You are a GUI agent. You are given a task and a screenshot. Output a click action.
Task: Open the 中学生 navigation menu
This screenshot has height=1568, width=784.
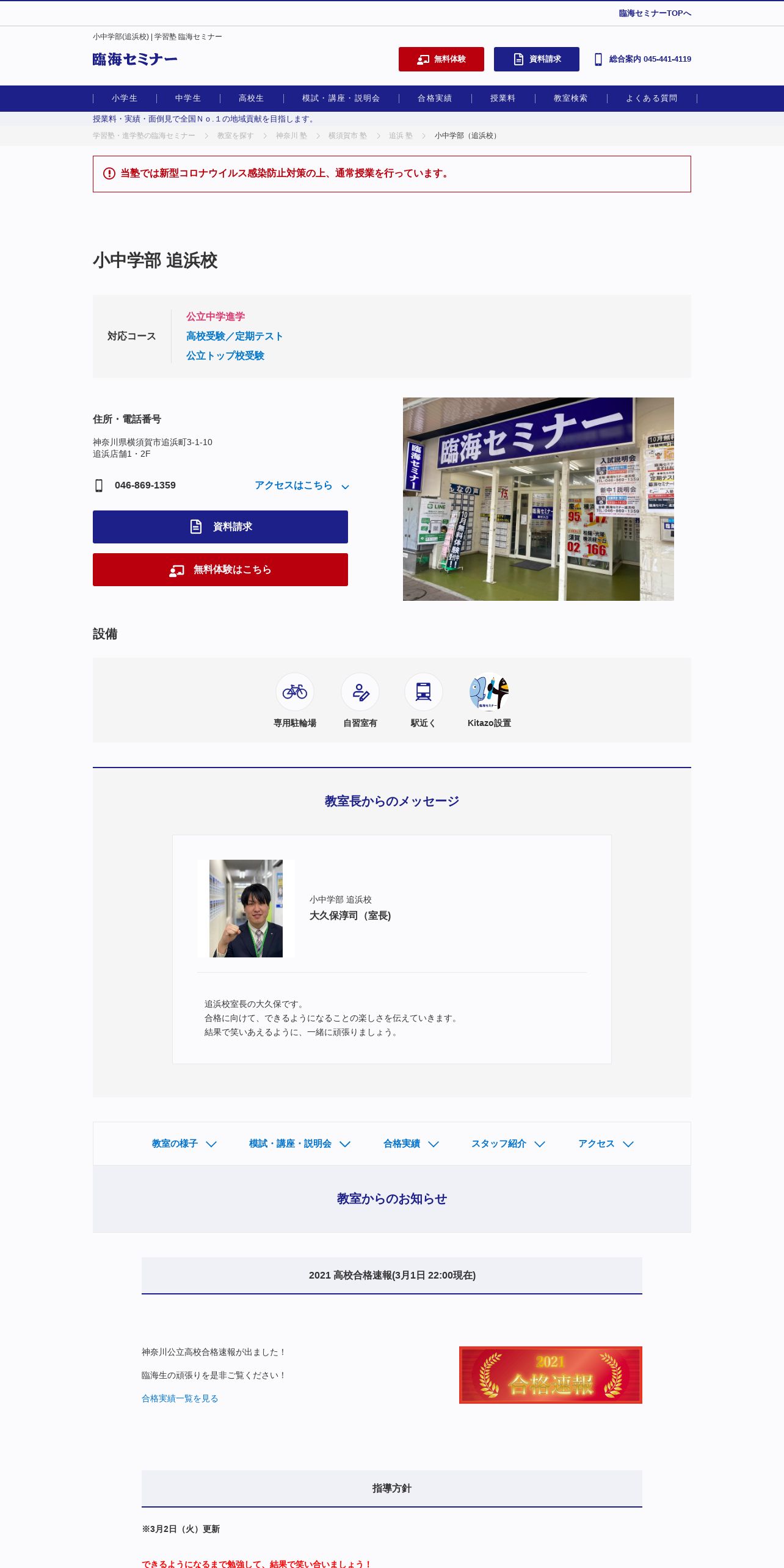tap(188, 98)
